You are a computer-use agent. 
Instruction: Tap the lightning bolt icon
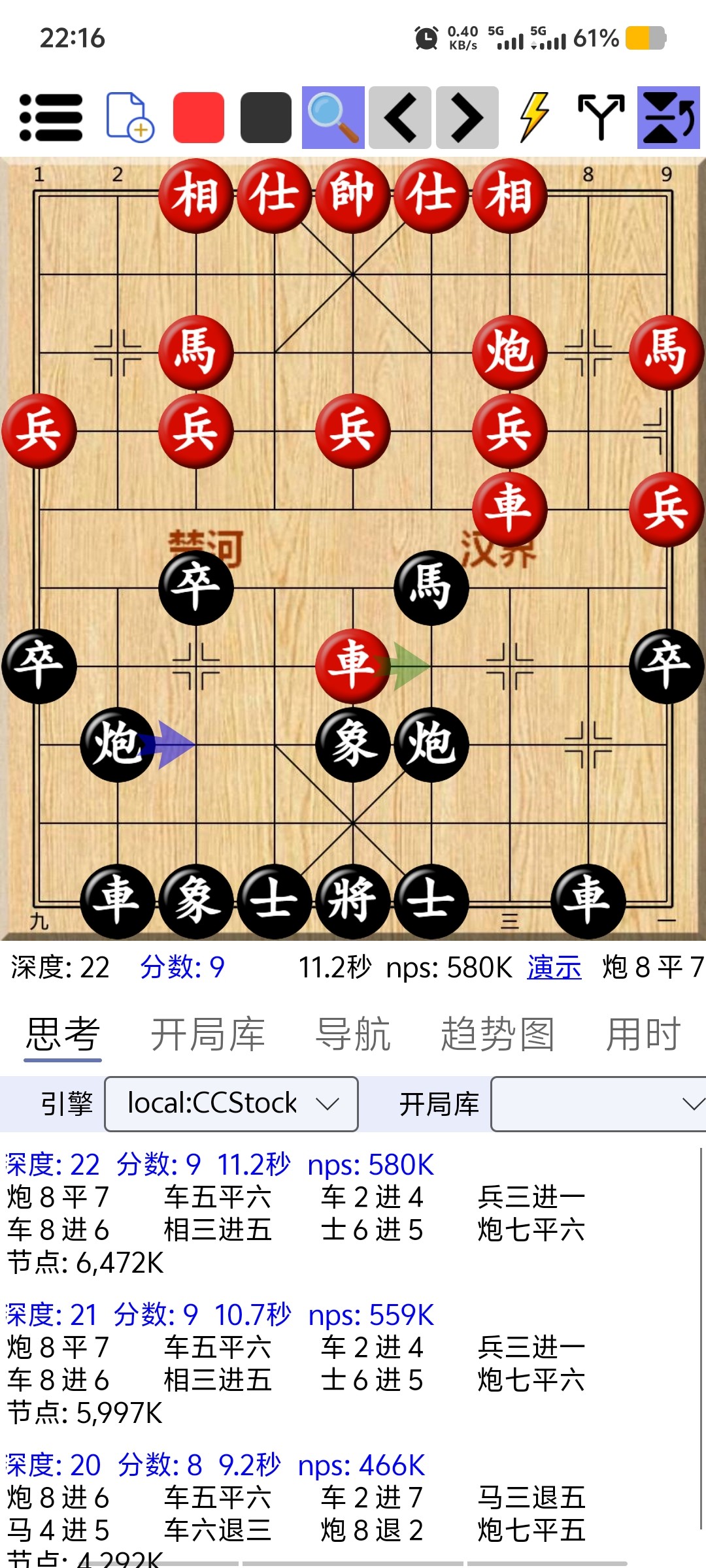(534, 118)
